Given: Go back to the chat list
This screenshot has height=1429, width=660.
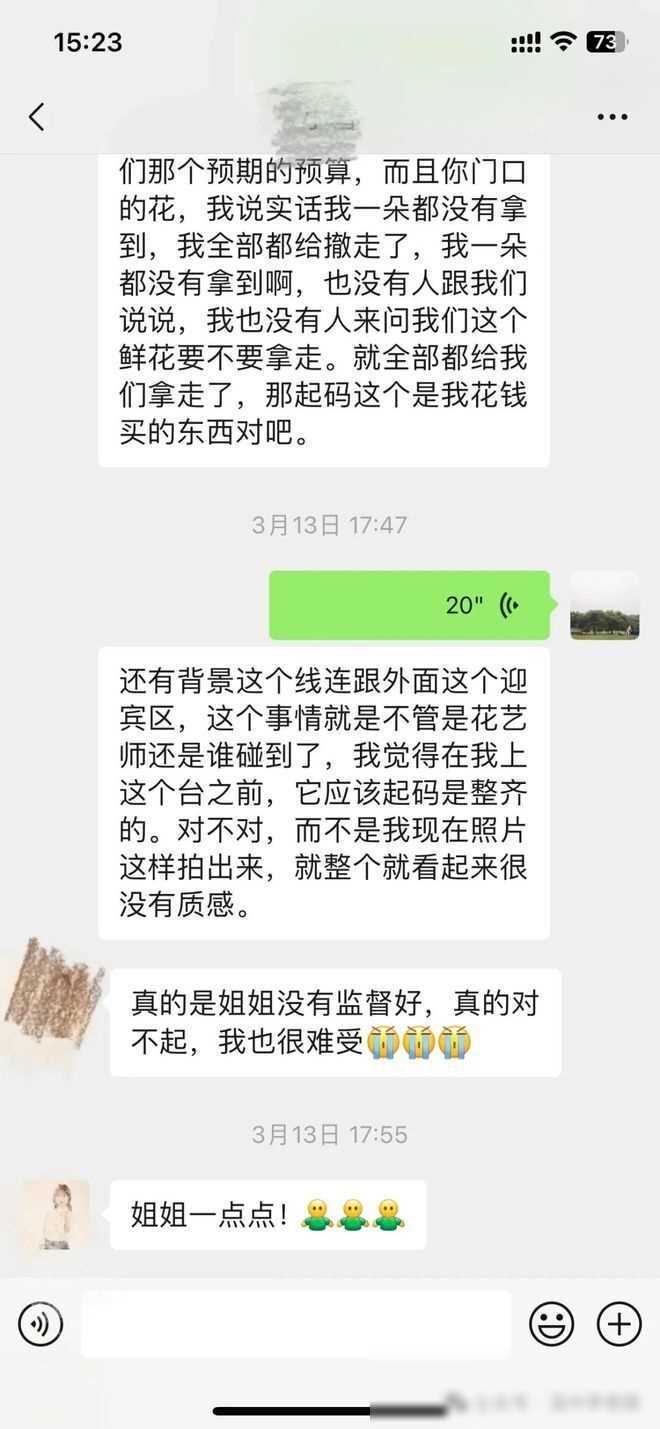Looking at the screenshot, I should click(x=37, y=117).
